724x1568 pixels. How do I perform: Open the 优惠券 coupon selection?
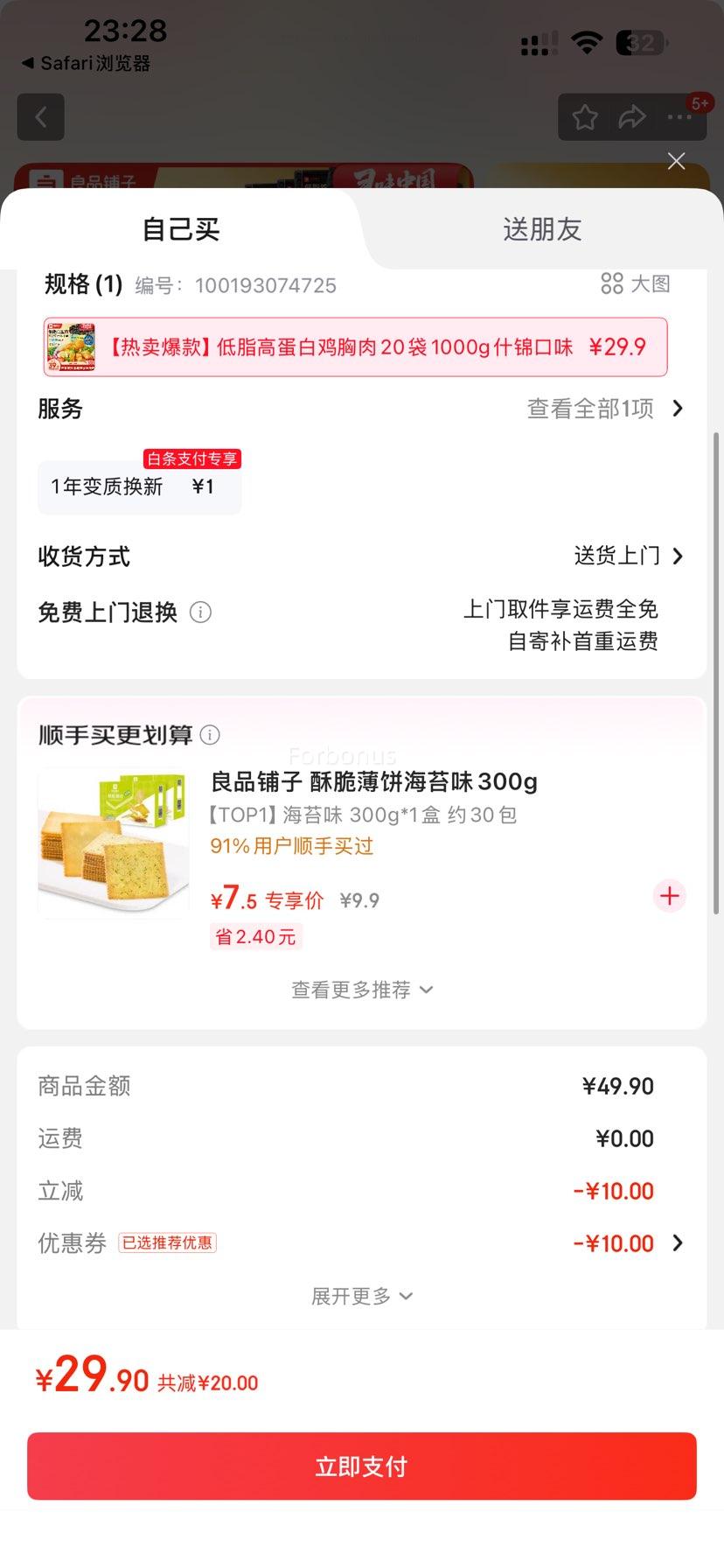pyautogui.click(x=677, y=1243)
